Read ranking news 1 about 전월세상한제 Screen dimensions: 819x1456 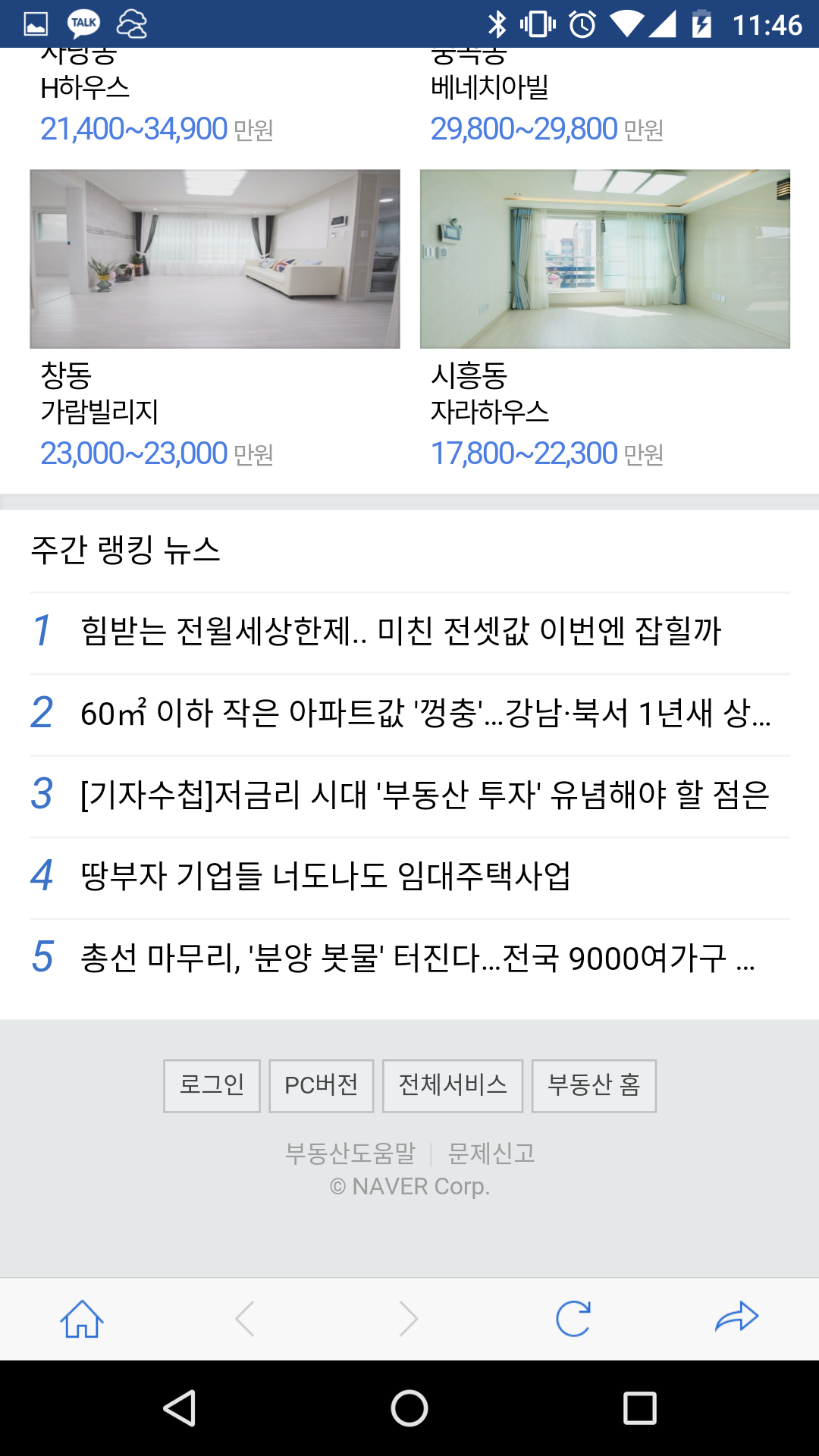(409, 632)
